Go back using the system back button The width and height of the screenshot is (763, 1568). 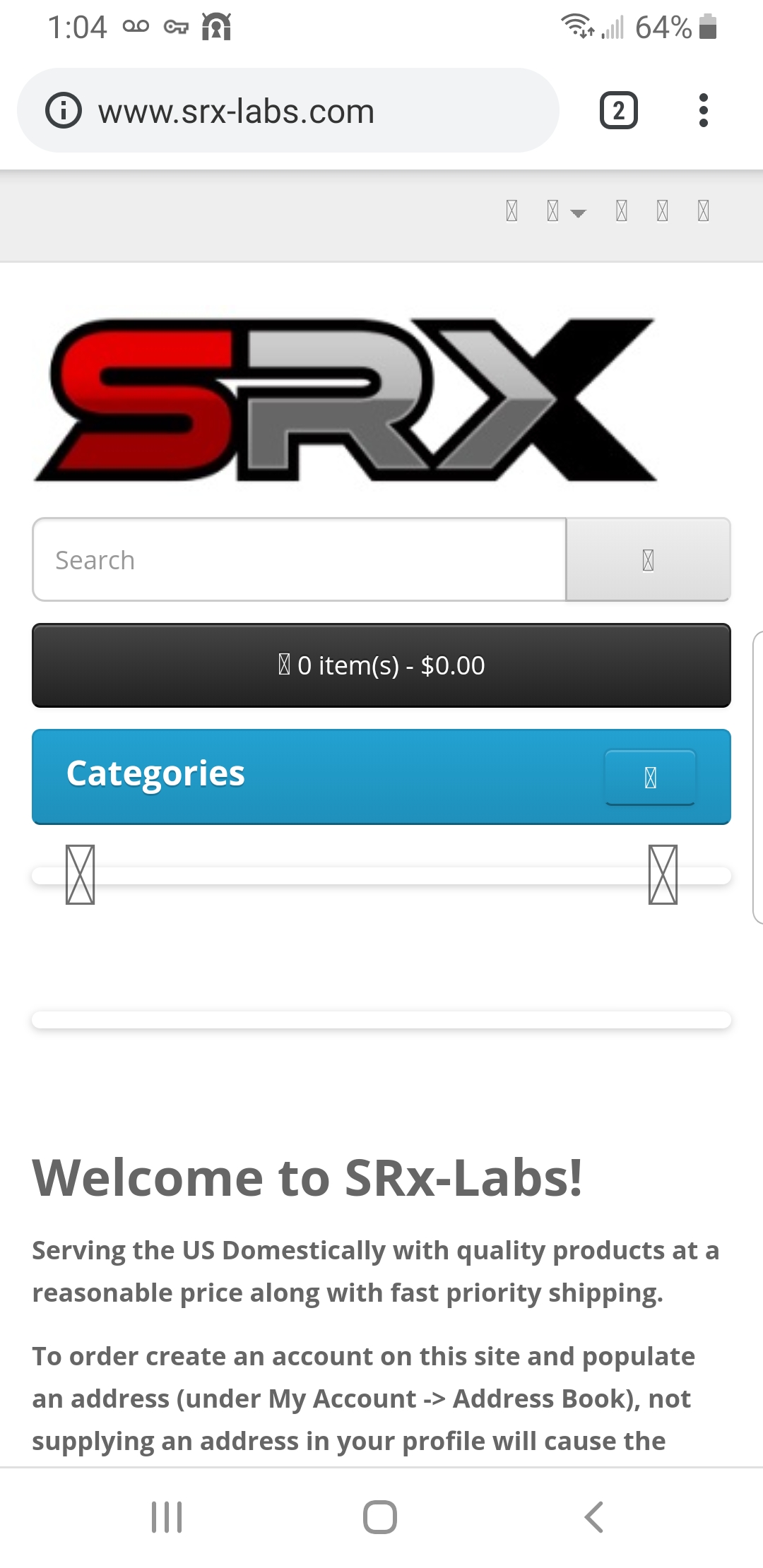pos(593,1516)
